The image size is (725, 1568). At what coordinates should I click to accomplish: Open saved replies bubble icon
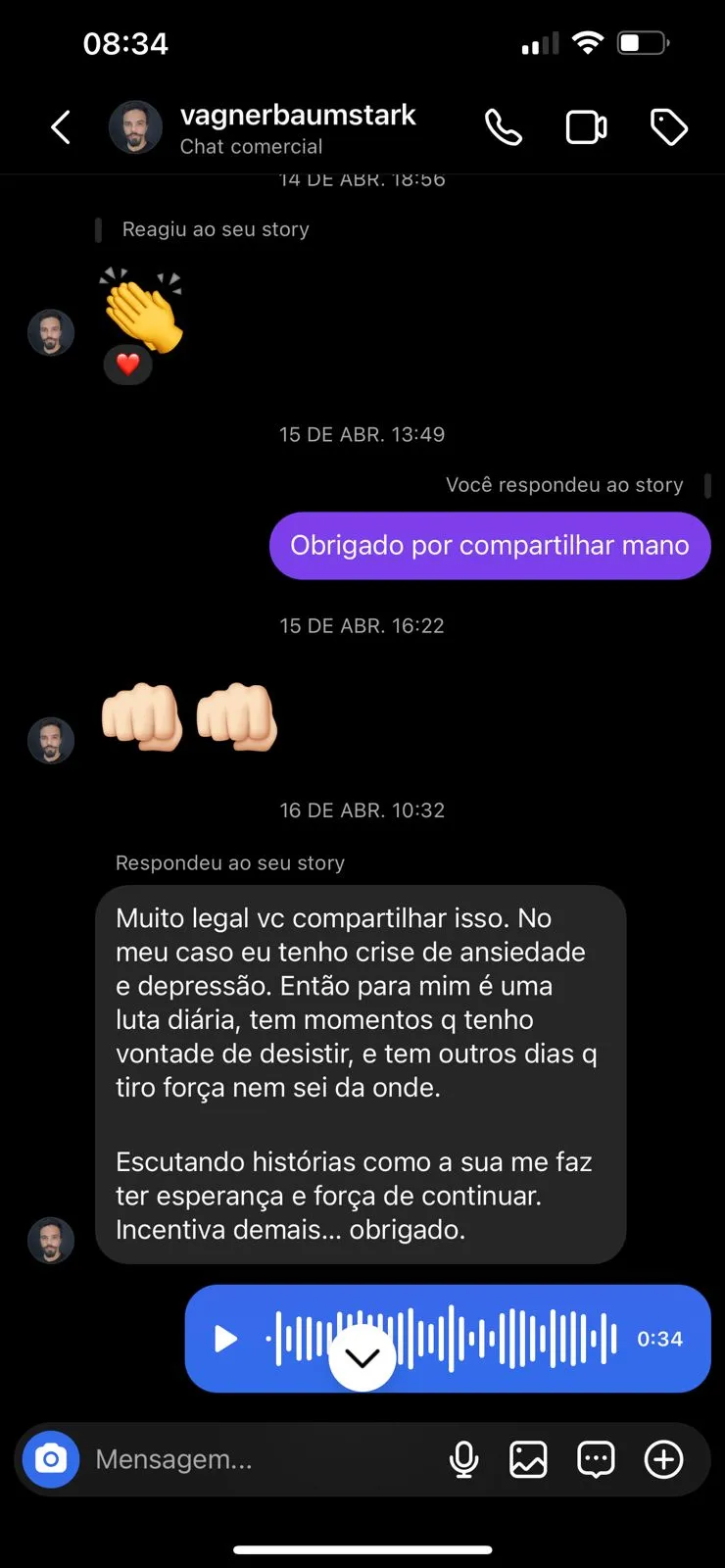[596, 1459]
